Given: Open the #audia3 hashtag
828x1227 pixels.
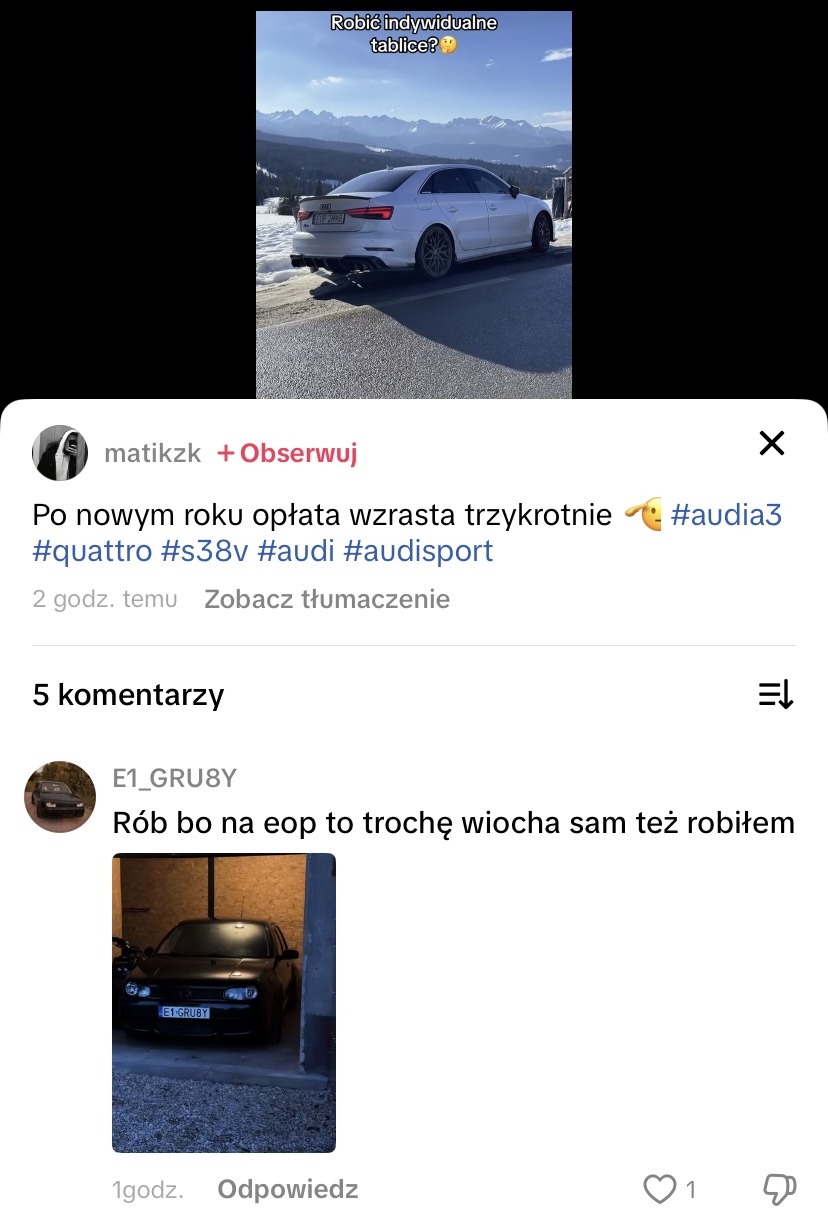Looking at the screenshot, I should pos(726,515).
